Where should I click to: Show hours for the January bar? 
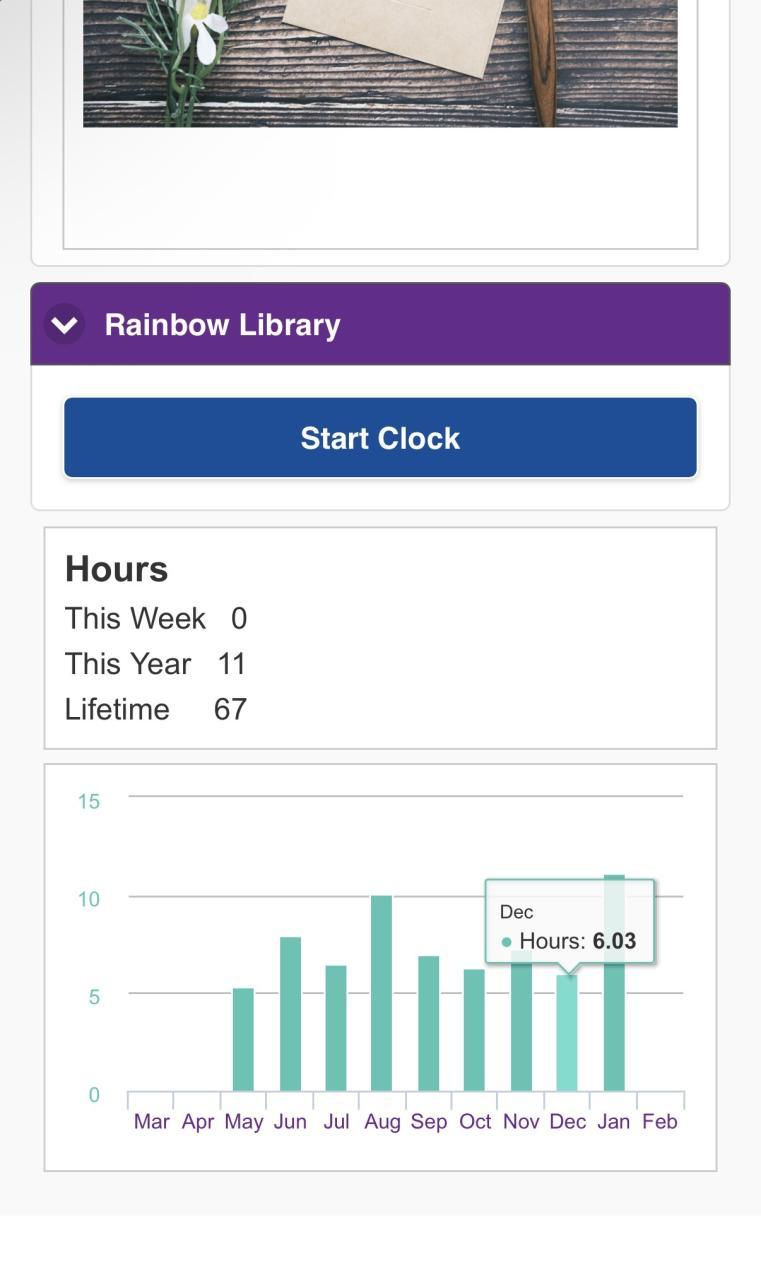[x=614, y=1030]
